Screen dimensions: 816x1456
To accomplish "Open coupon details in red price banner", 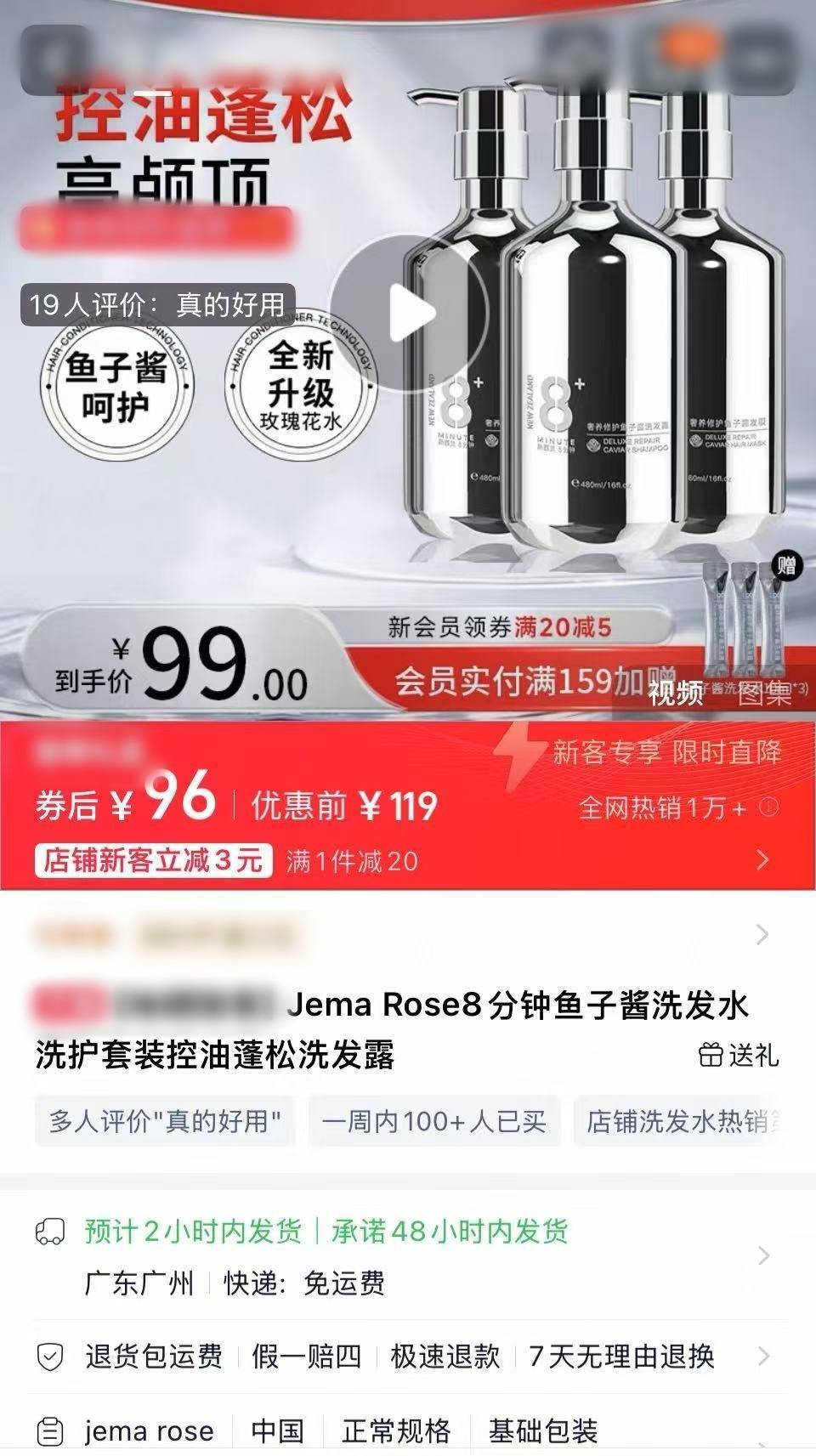I will [762, 860].
